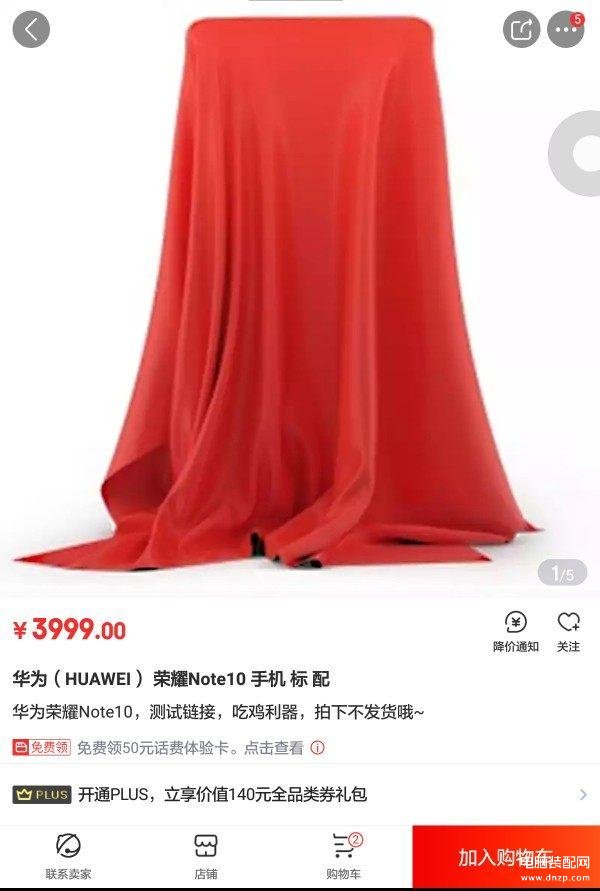Open the three-dot overflow menu
Screen dimensions: 600x891
point(566,29)
